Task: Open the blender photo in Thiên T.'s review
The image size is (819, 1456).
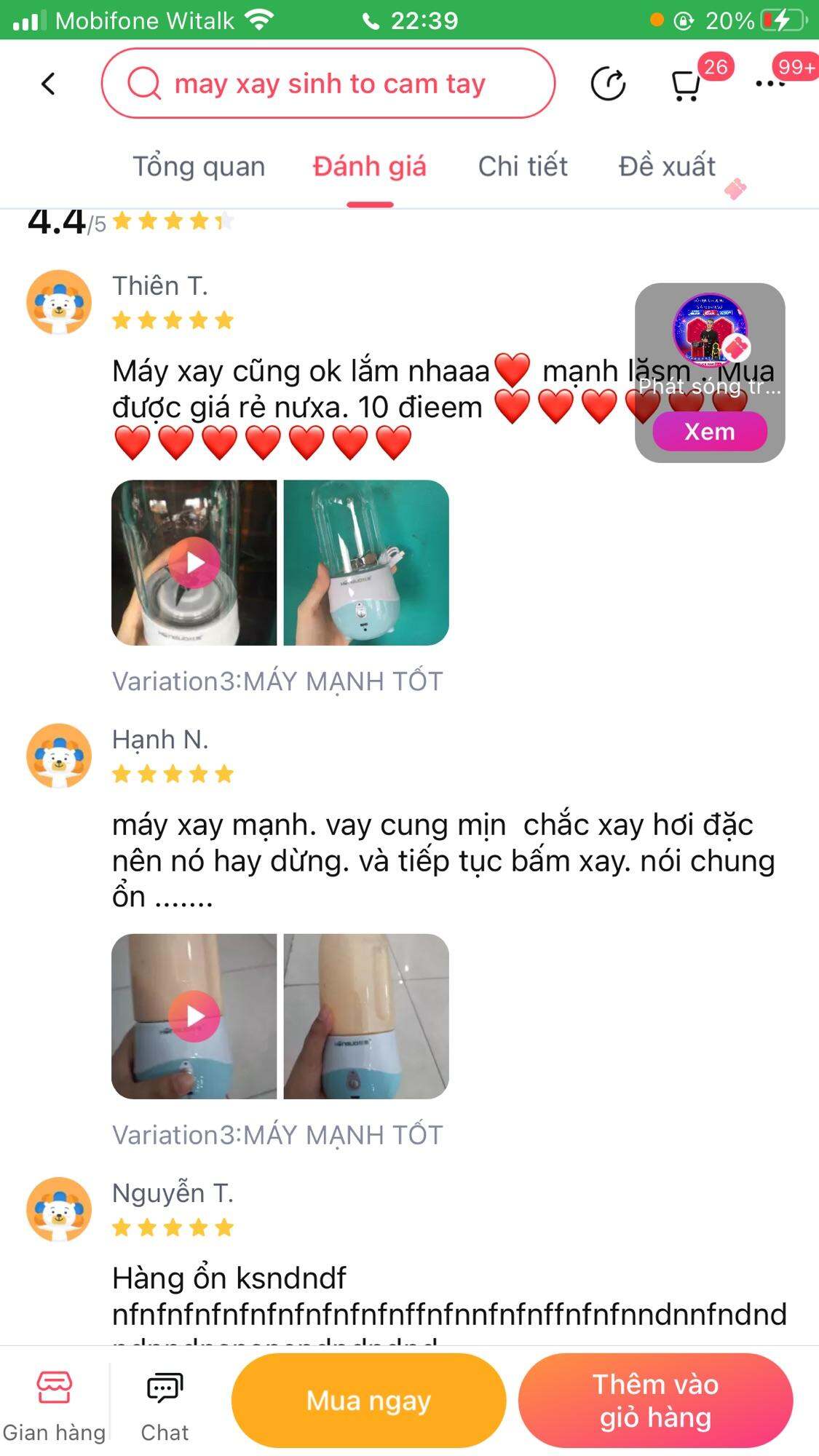Action: 366,563
